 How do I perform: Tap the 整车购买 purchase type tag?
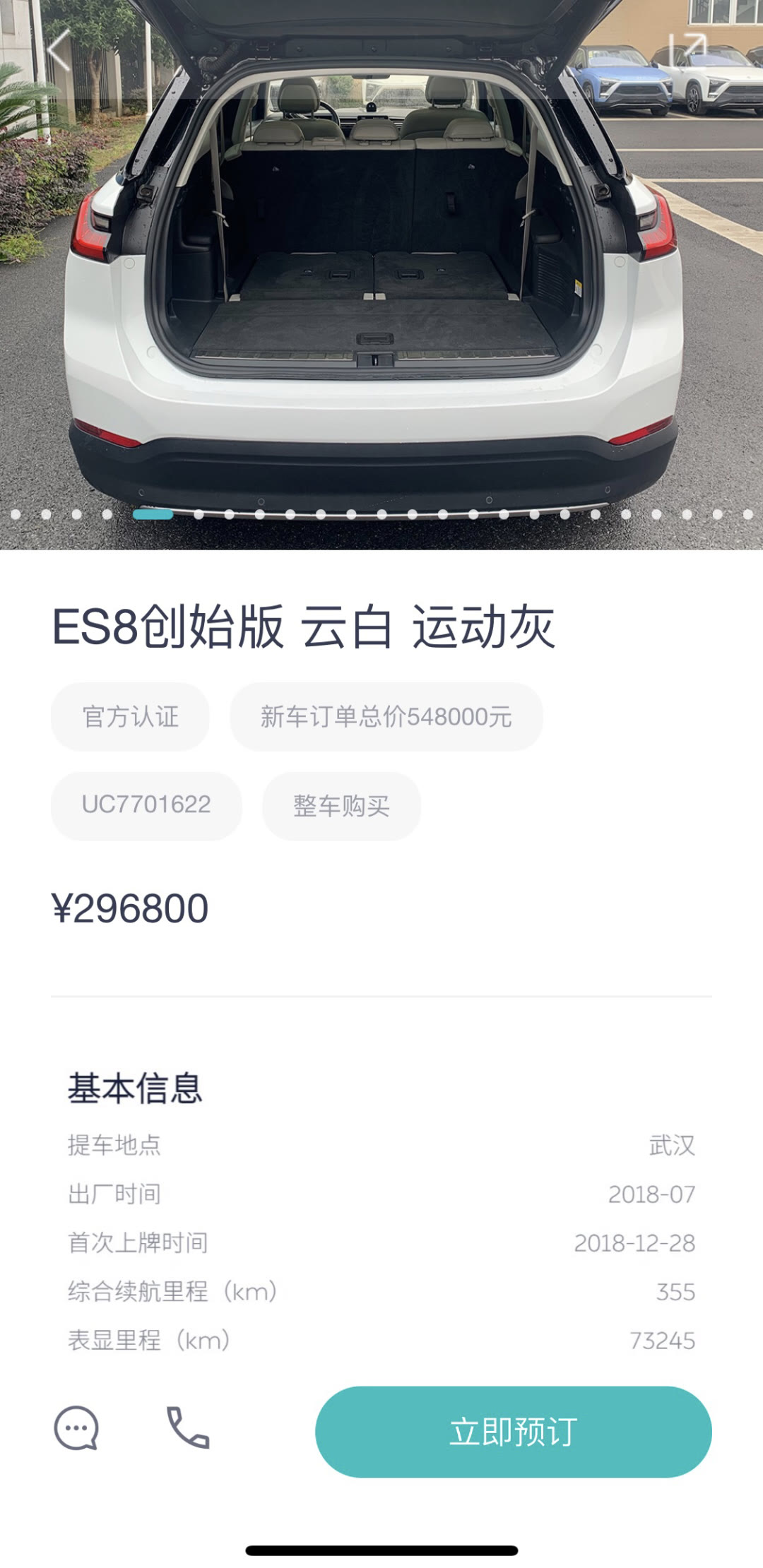click(340, 805)
